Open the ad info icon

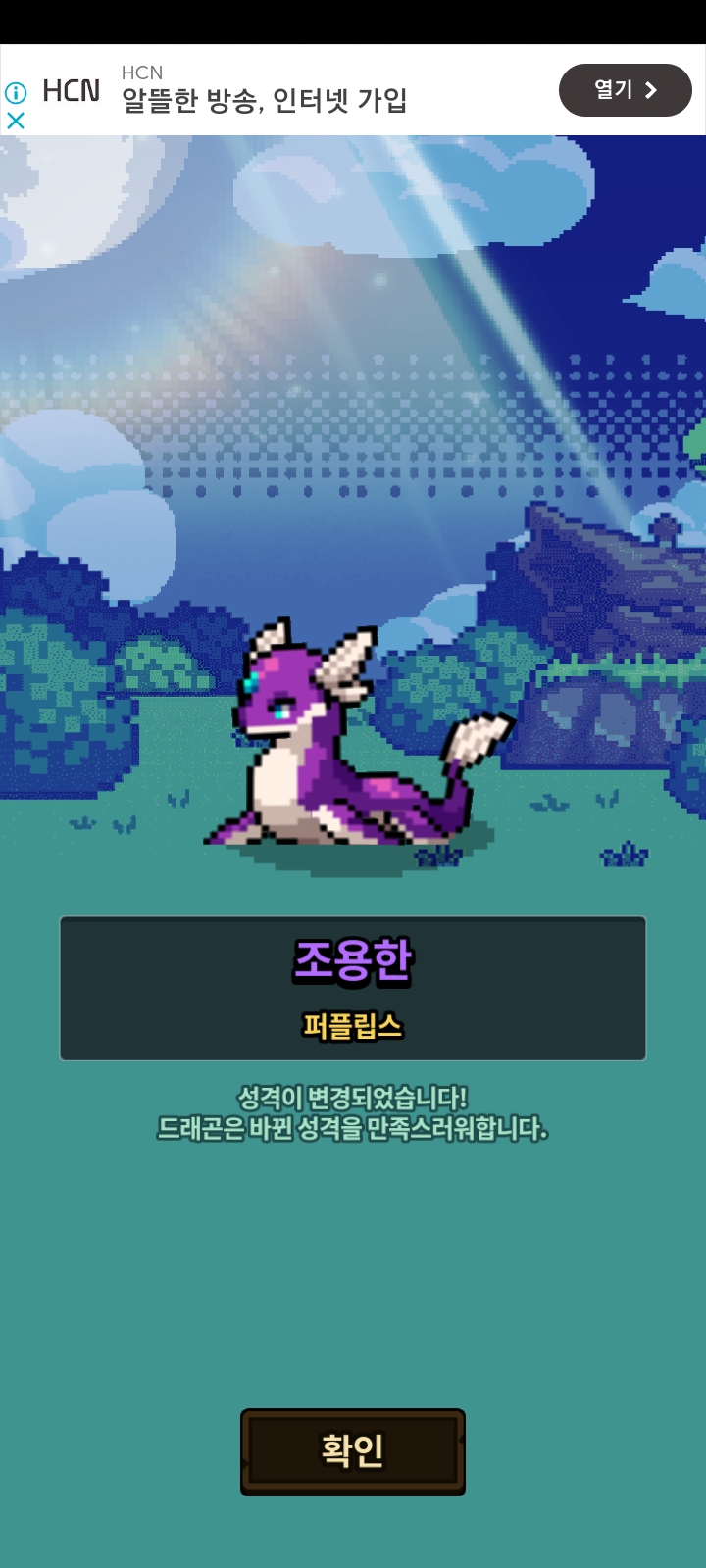16,93
